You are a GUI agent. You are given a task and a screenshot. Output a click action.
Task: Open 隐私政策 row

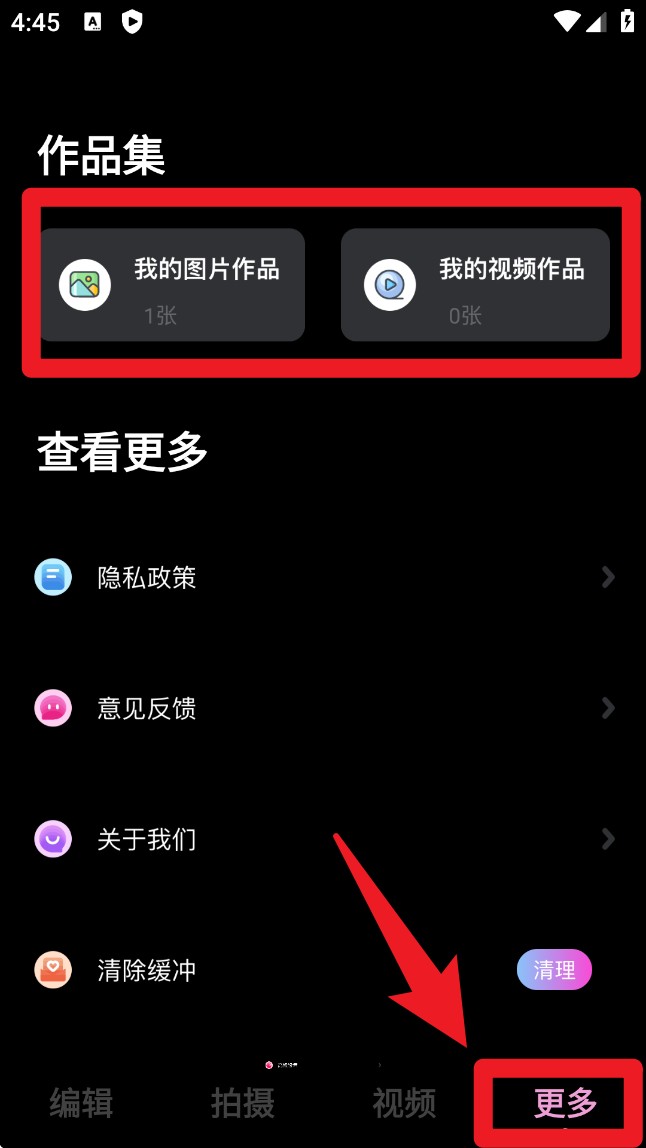tap(323, 577)
